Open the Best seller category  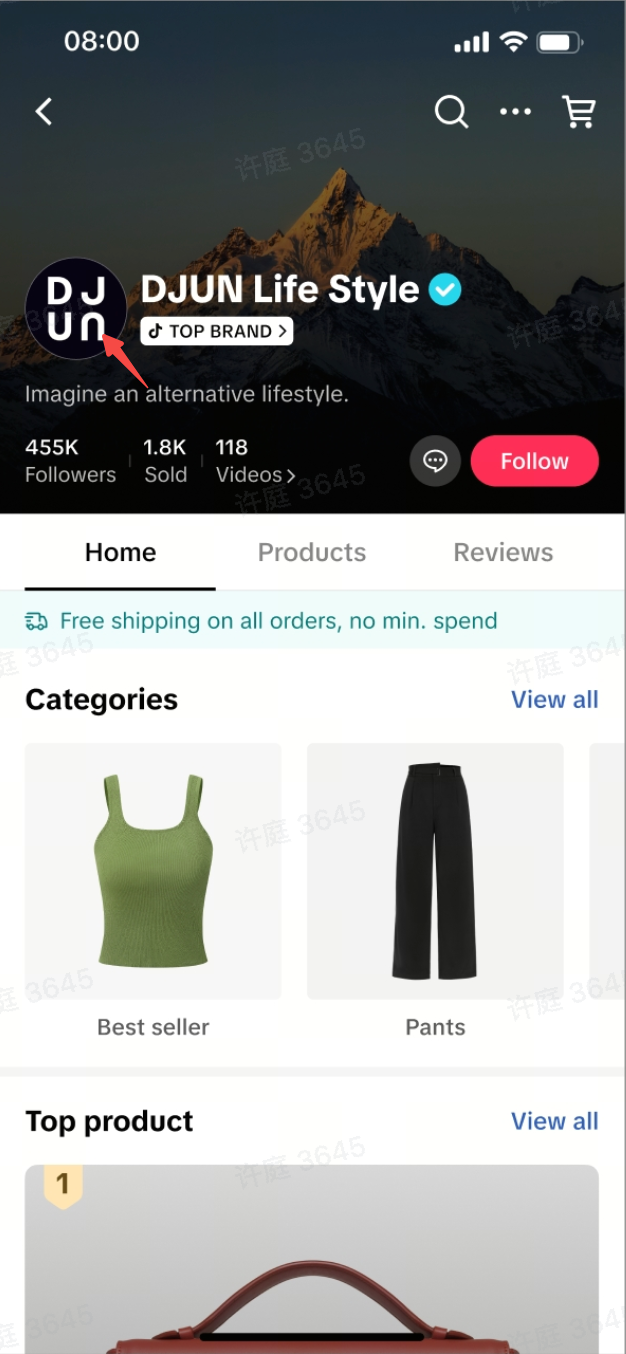pyautogui.click(x=153, y=871)
